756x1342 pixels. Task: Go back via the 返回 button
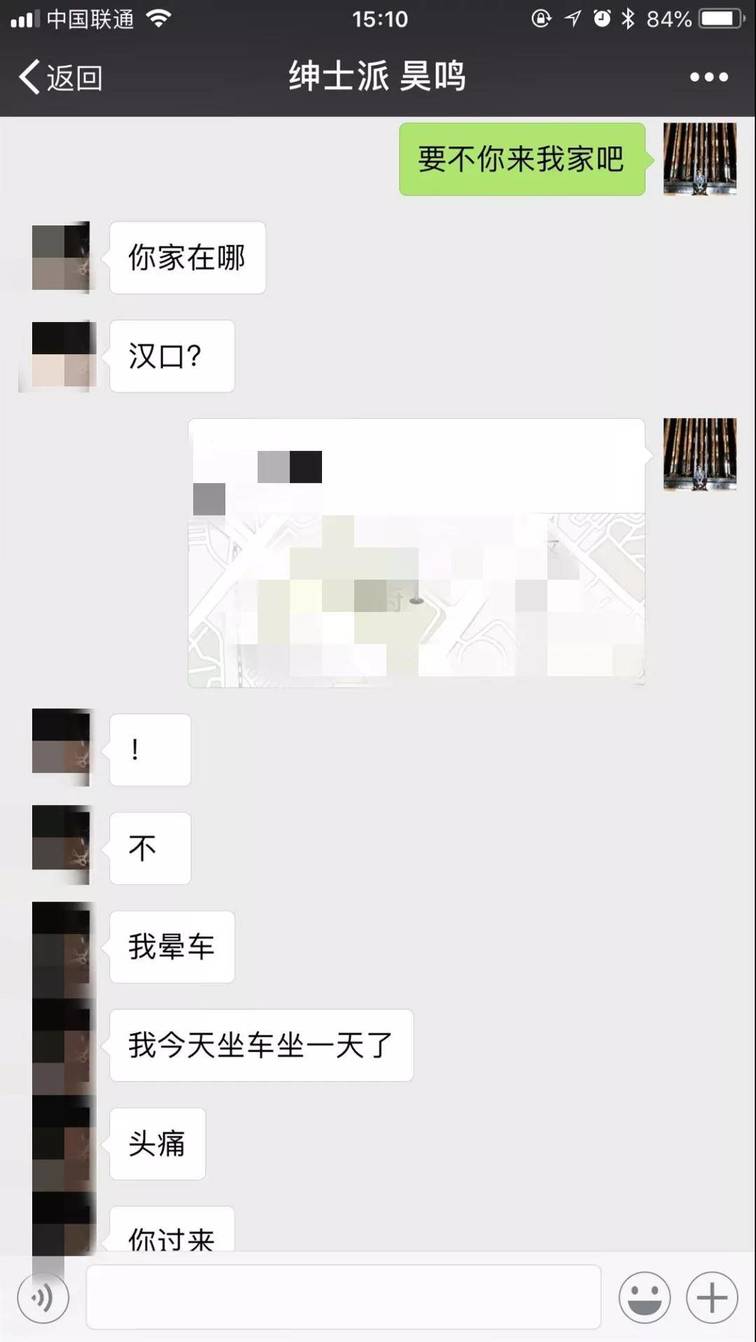pos(60,77)
